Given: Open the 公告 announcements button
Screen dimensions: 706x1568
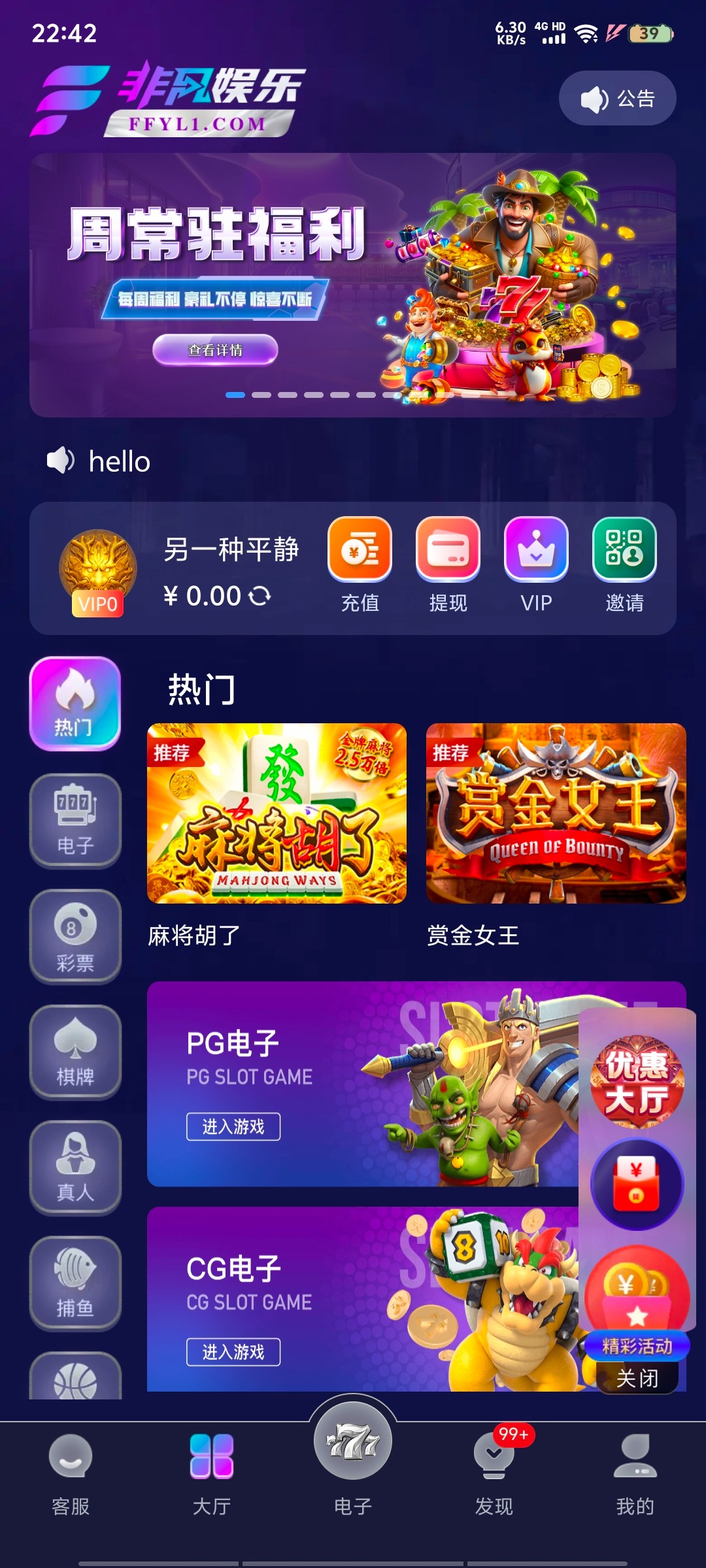Looking at the screenshot, I should 617,99.
